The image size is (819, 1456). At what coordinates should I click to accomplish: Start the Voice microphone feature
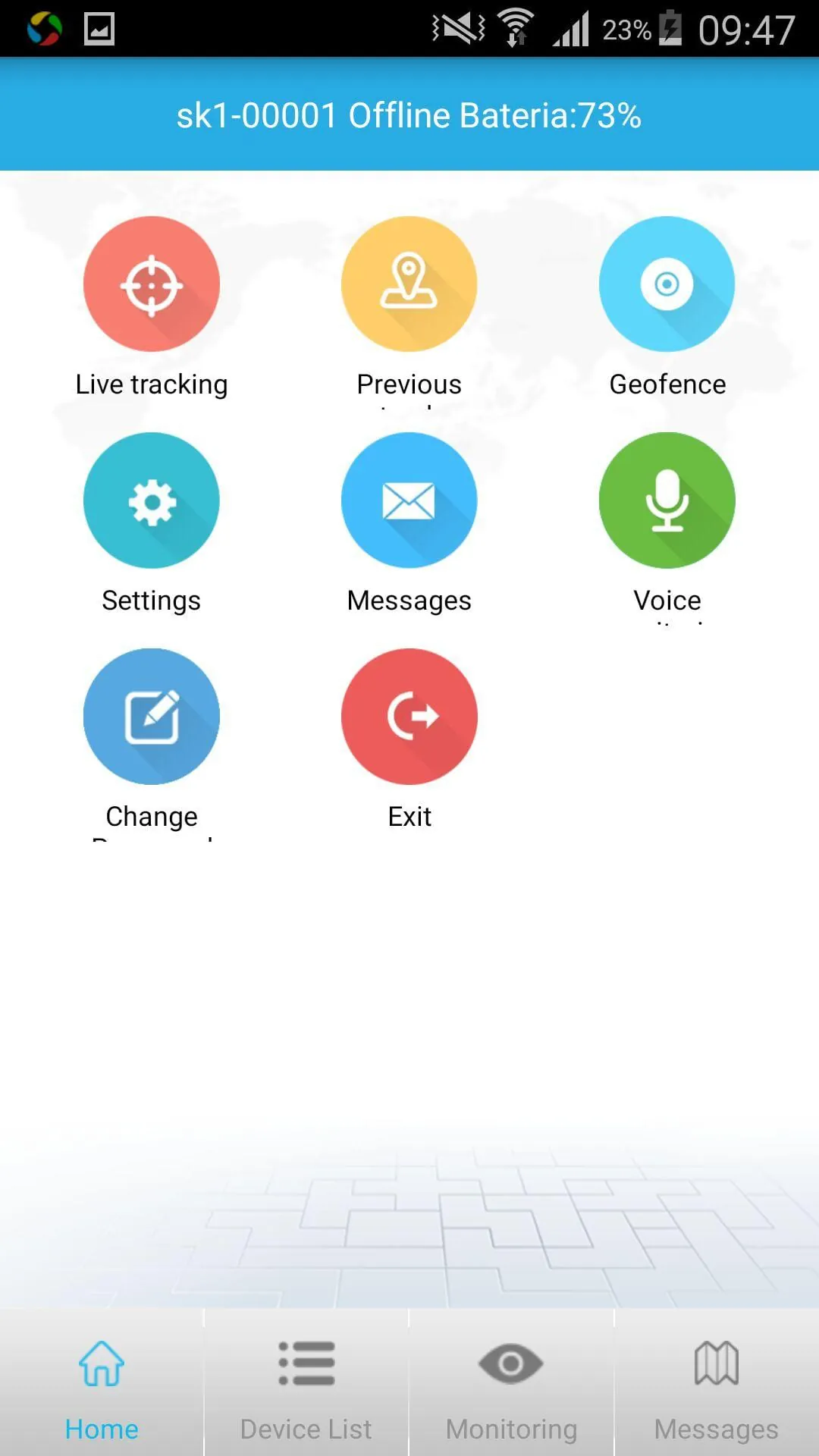point(667,500)
